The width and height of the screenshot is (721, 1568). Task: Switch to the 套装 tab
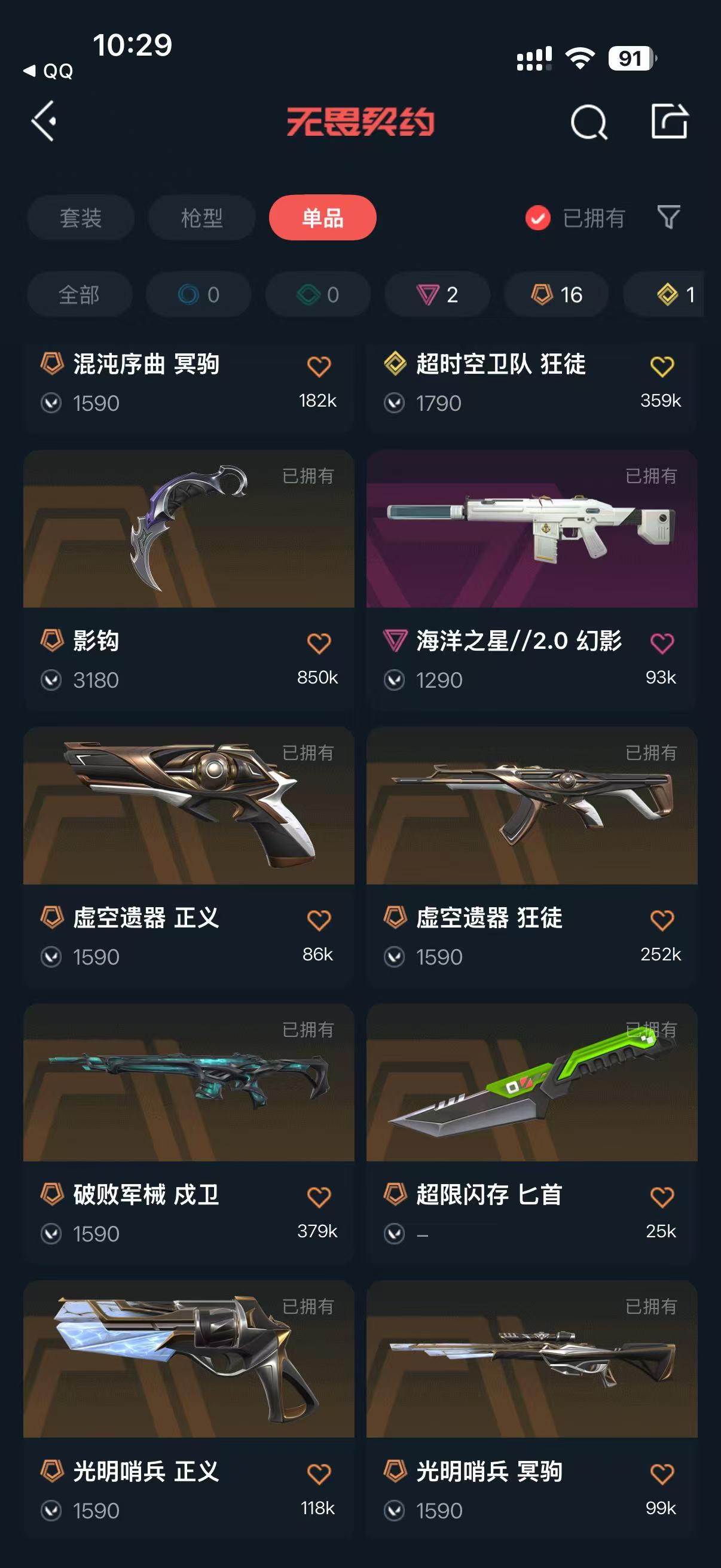pos(80,218)
